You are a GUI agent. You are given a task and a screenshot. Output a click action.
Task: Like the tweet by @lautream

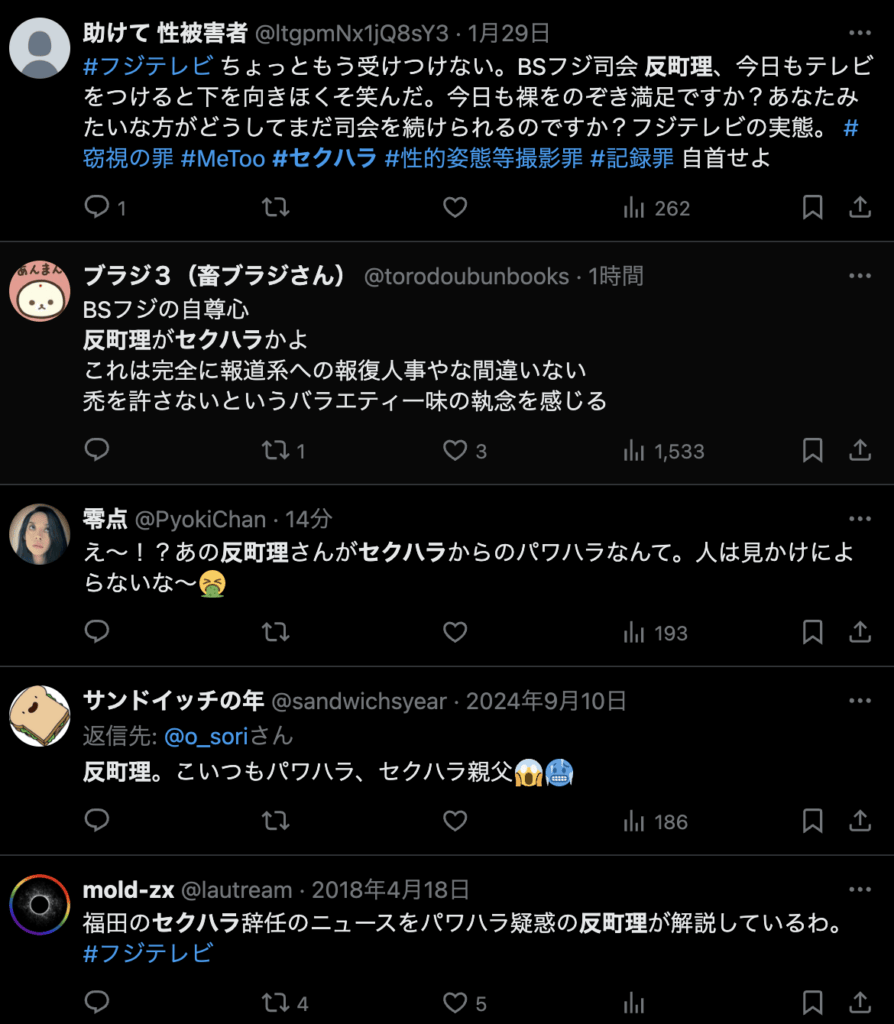coord(455,1003)
